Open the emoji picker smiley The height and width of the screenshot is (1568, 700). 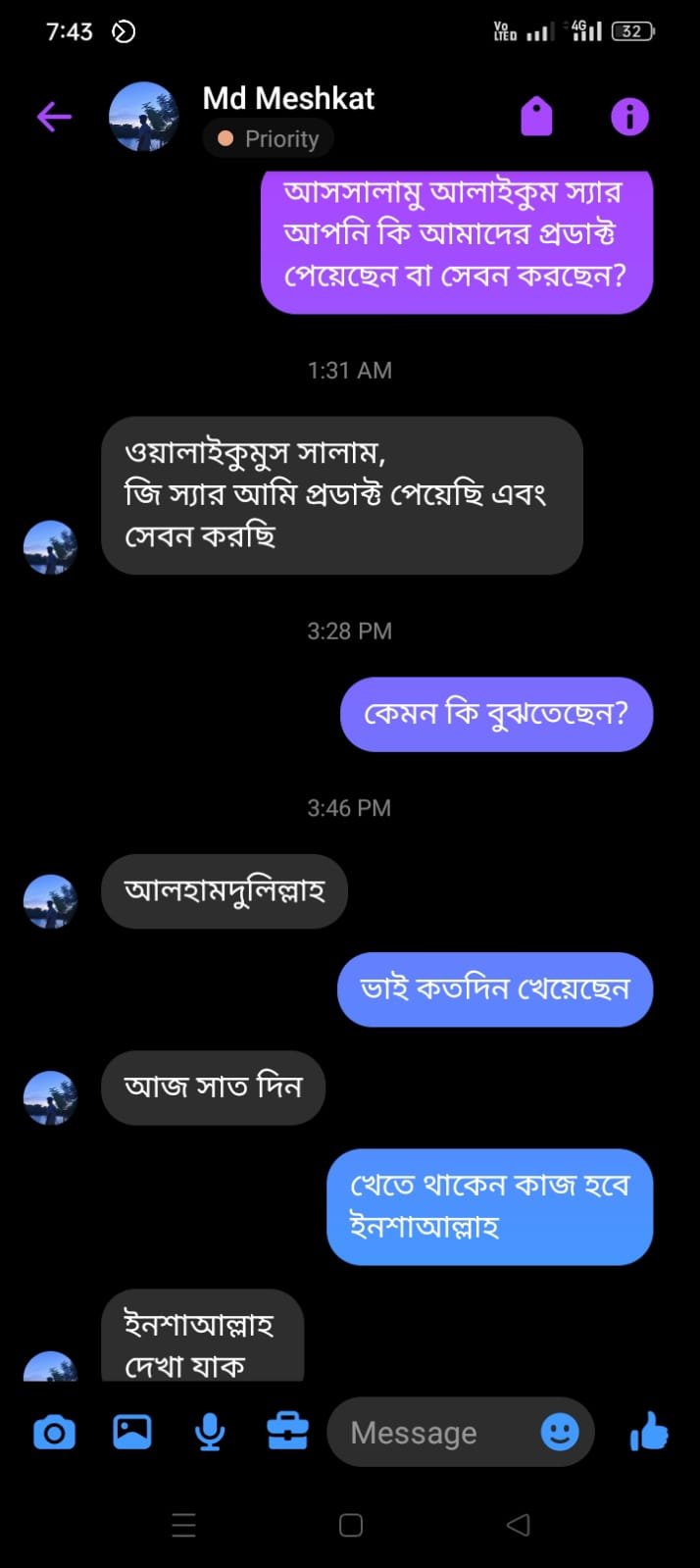[560, 1433]
